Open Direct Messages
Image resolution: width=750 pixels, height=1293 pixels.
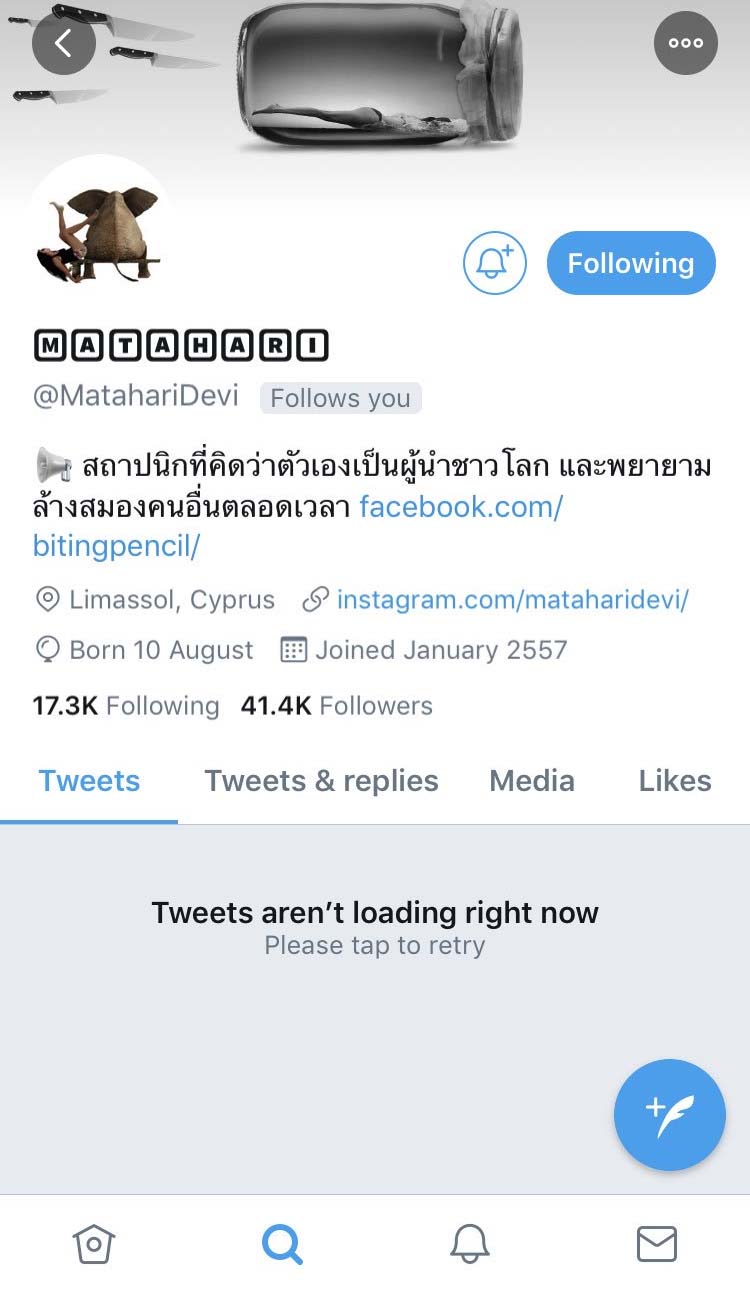click(657, 1244)
